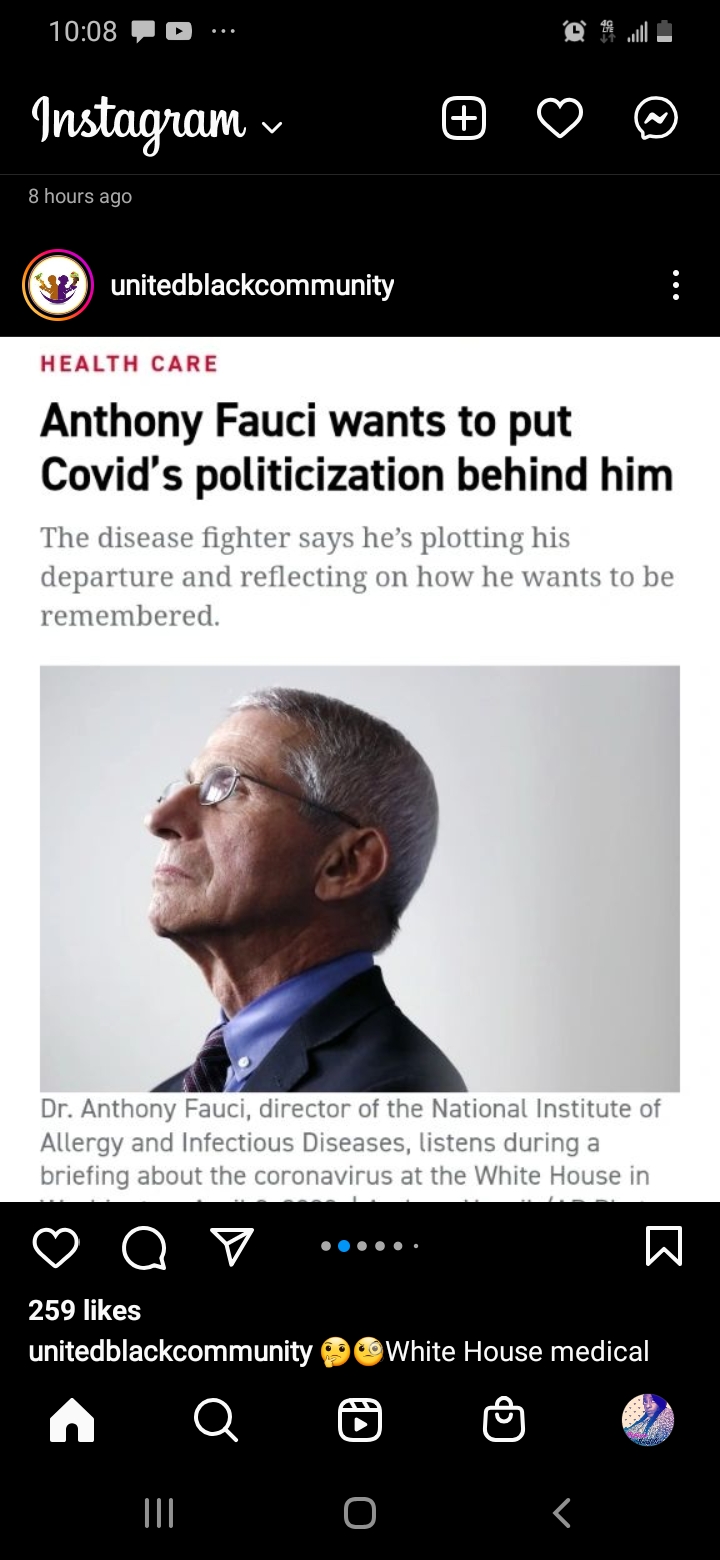Switch to the Reels tab
The height and width of the screenshot is (1560, 720).
click(x=360, y=1420)
